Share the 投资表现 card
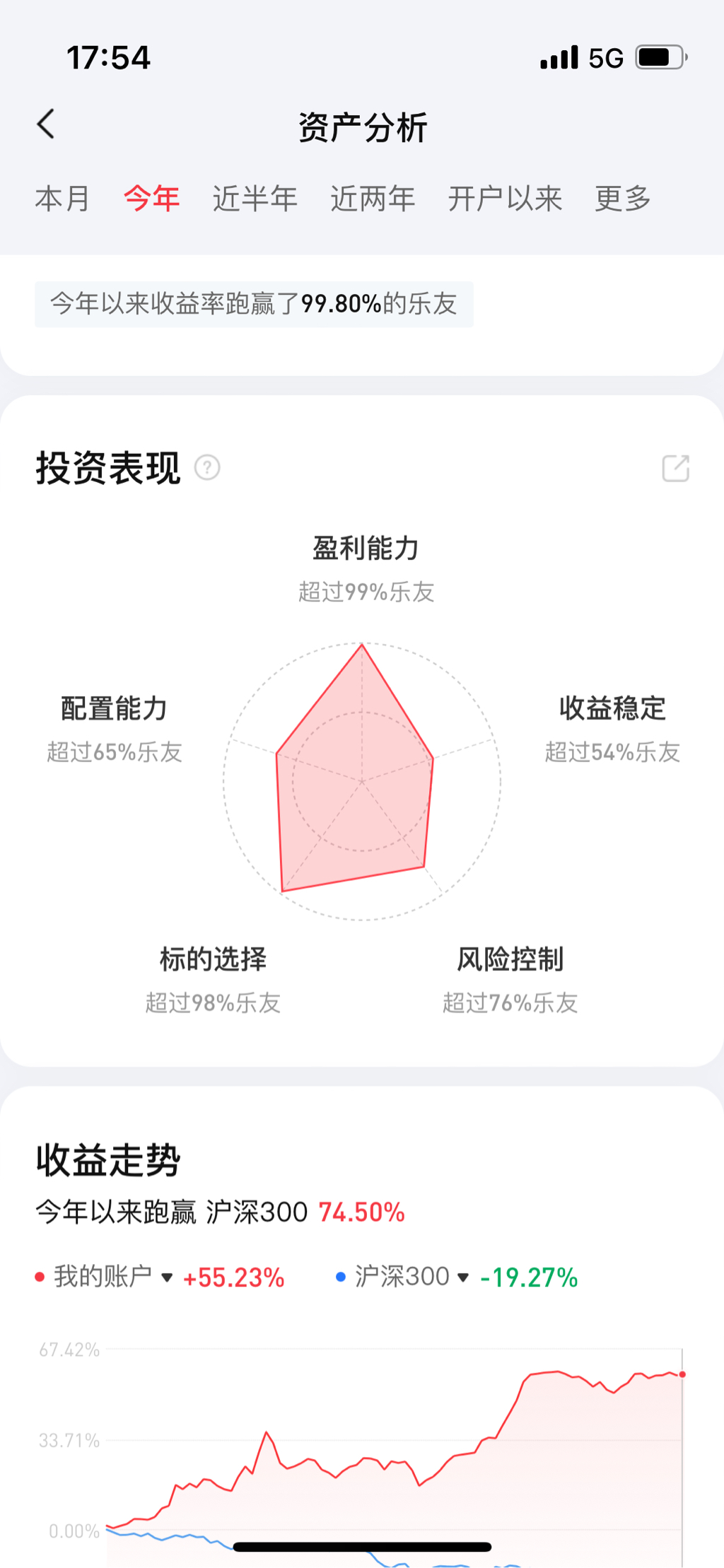Viewport: 724px width, 1568px height. click(675, 468)
